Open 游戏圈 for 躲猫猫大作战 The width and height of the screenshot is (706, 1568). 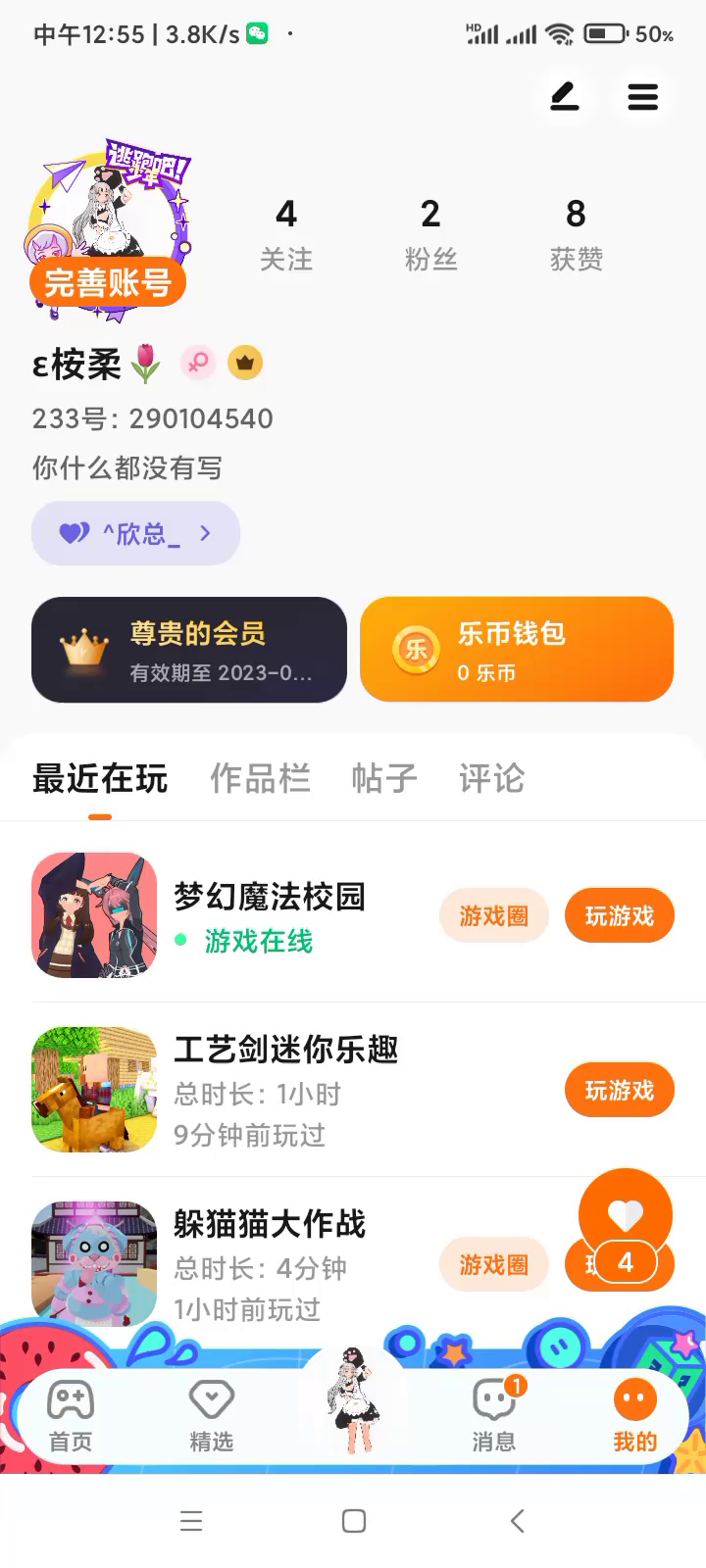point(494,1264)
